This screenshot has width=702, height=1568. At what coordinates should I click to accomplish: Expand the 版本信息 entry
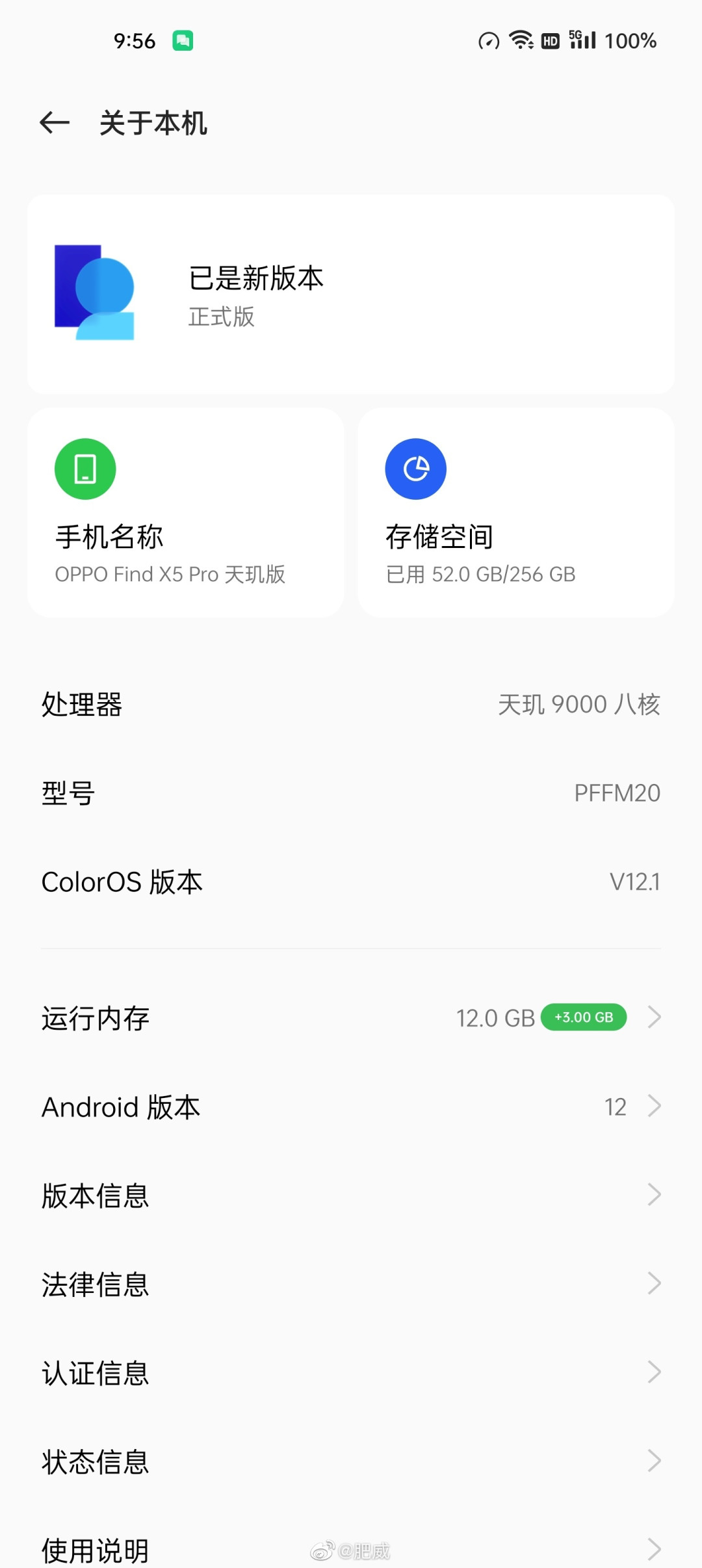(x=654, y=1194)
